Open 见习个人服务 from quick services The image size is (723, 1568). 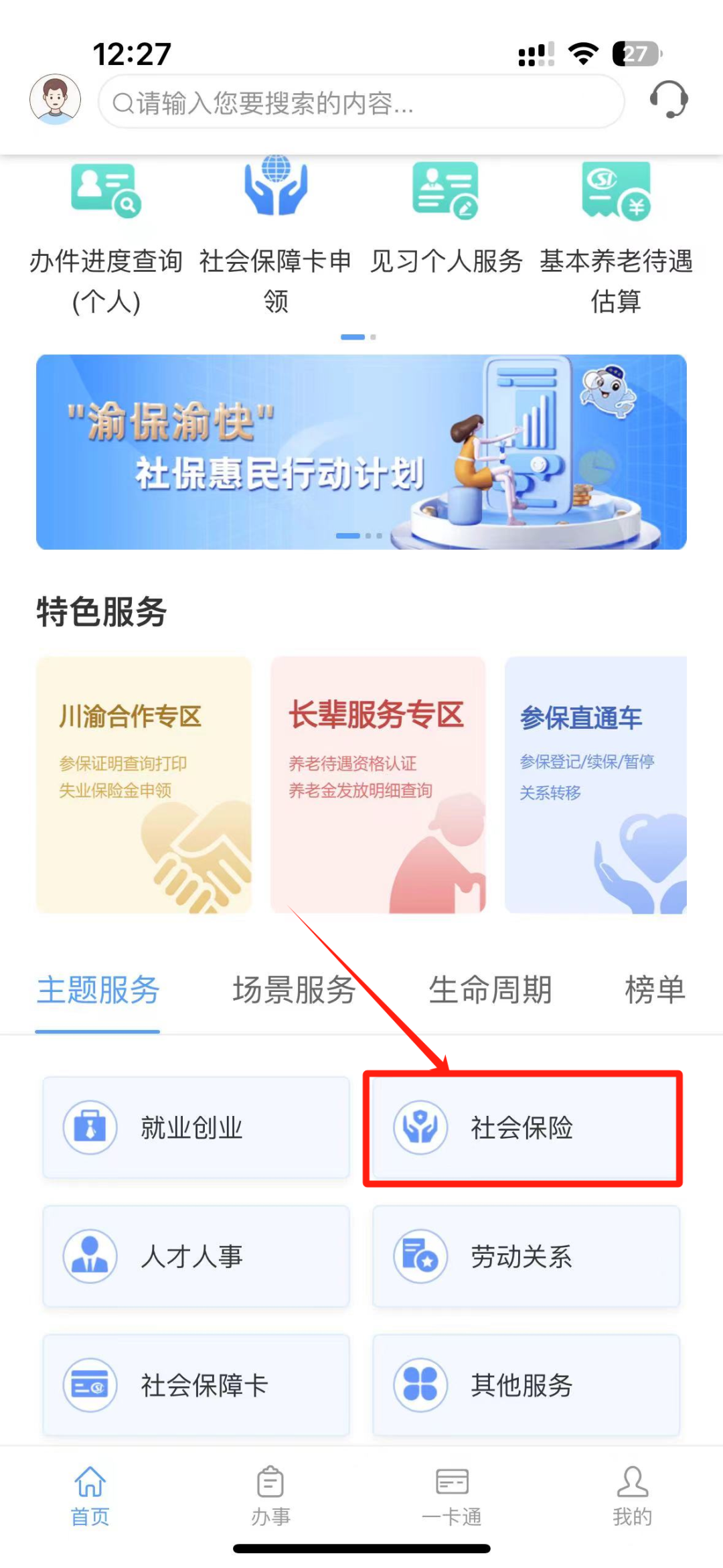(x=445, y=221)
